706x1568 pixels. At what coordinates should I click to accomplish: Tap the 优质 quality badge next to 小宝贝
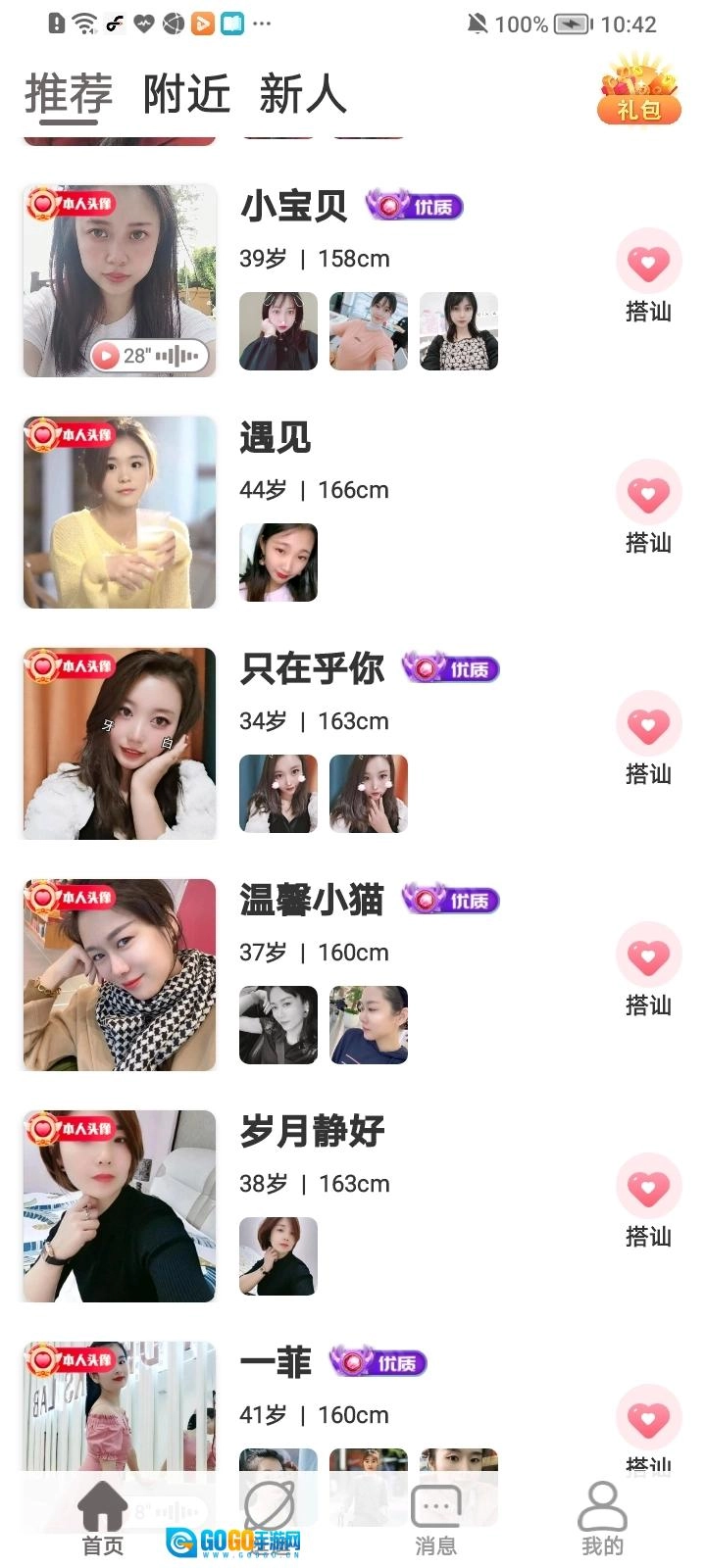pyautogui.click(x=415, y=206)
